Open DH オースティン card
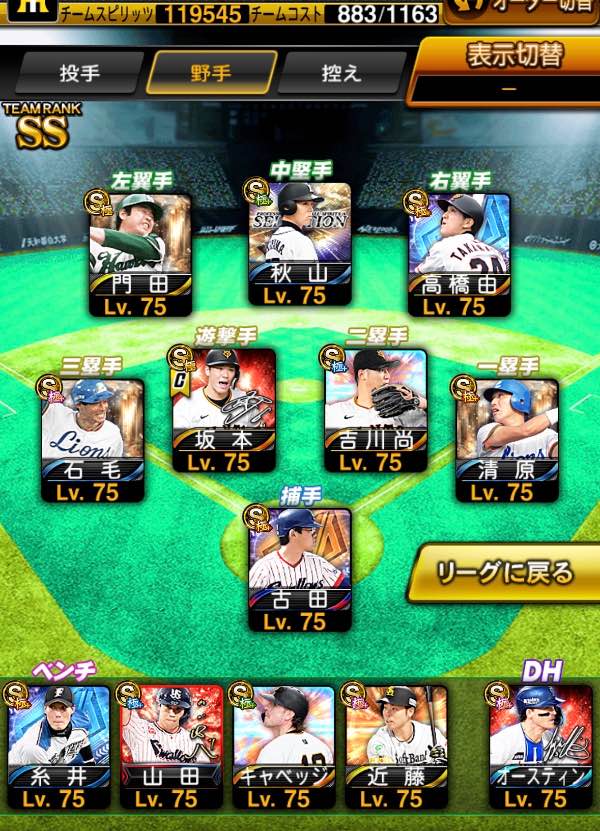600x831 pixels. click(x=540, y=747)
